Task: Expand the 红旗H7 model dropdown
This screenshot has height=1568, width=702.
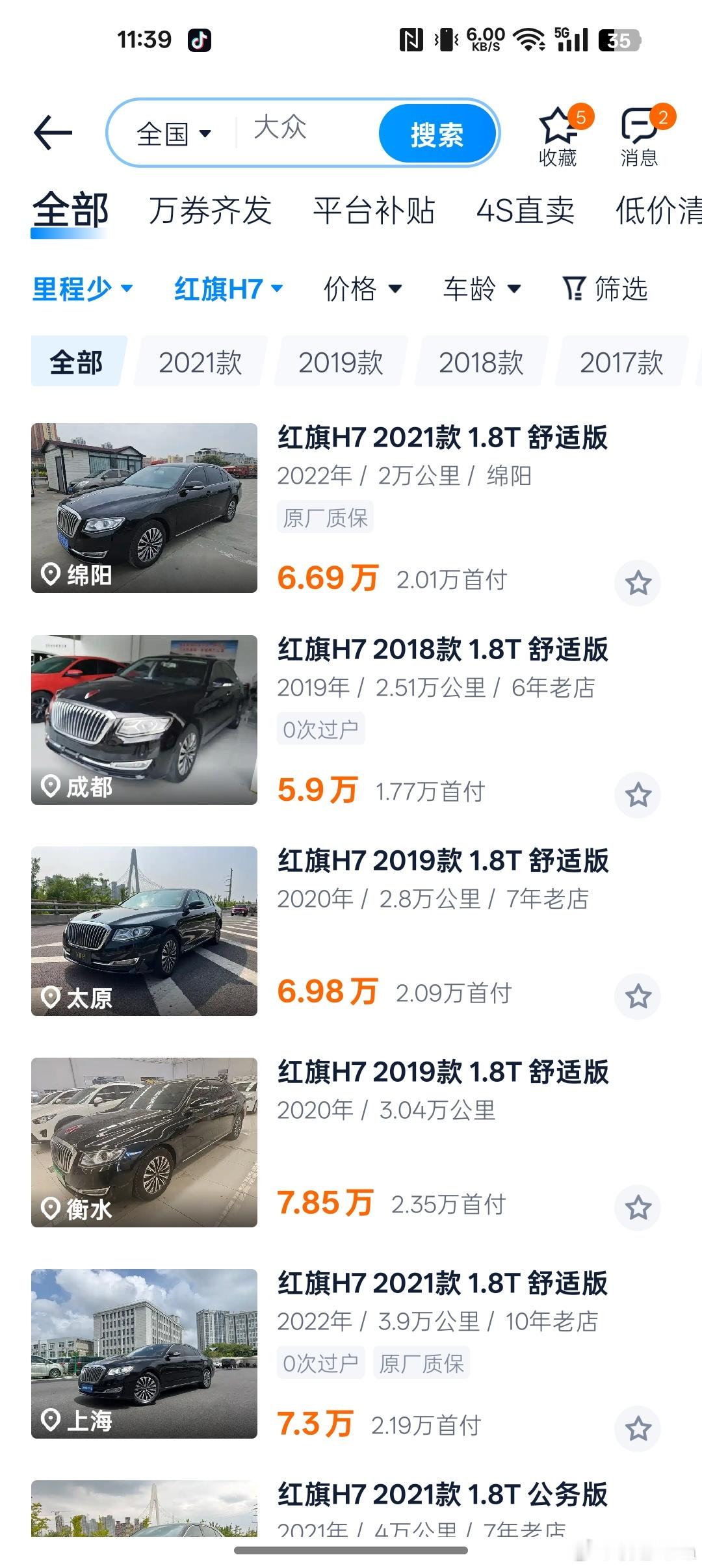Action: coord(228,289)
